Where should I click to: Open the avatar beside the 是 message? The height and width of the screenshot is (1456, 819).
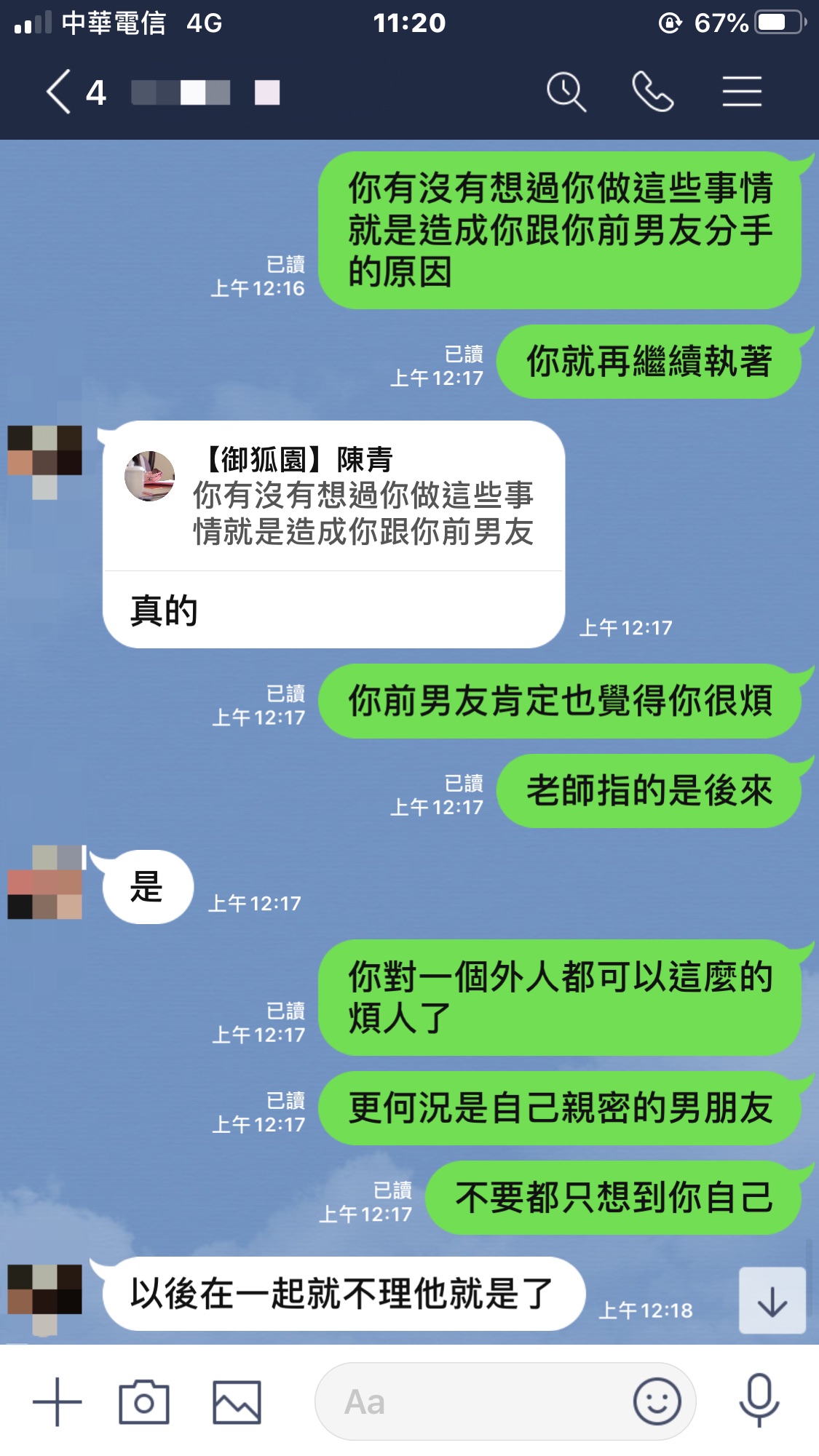[45, 883]
